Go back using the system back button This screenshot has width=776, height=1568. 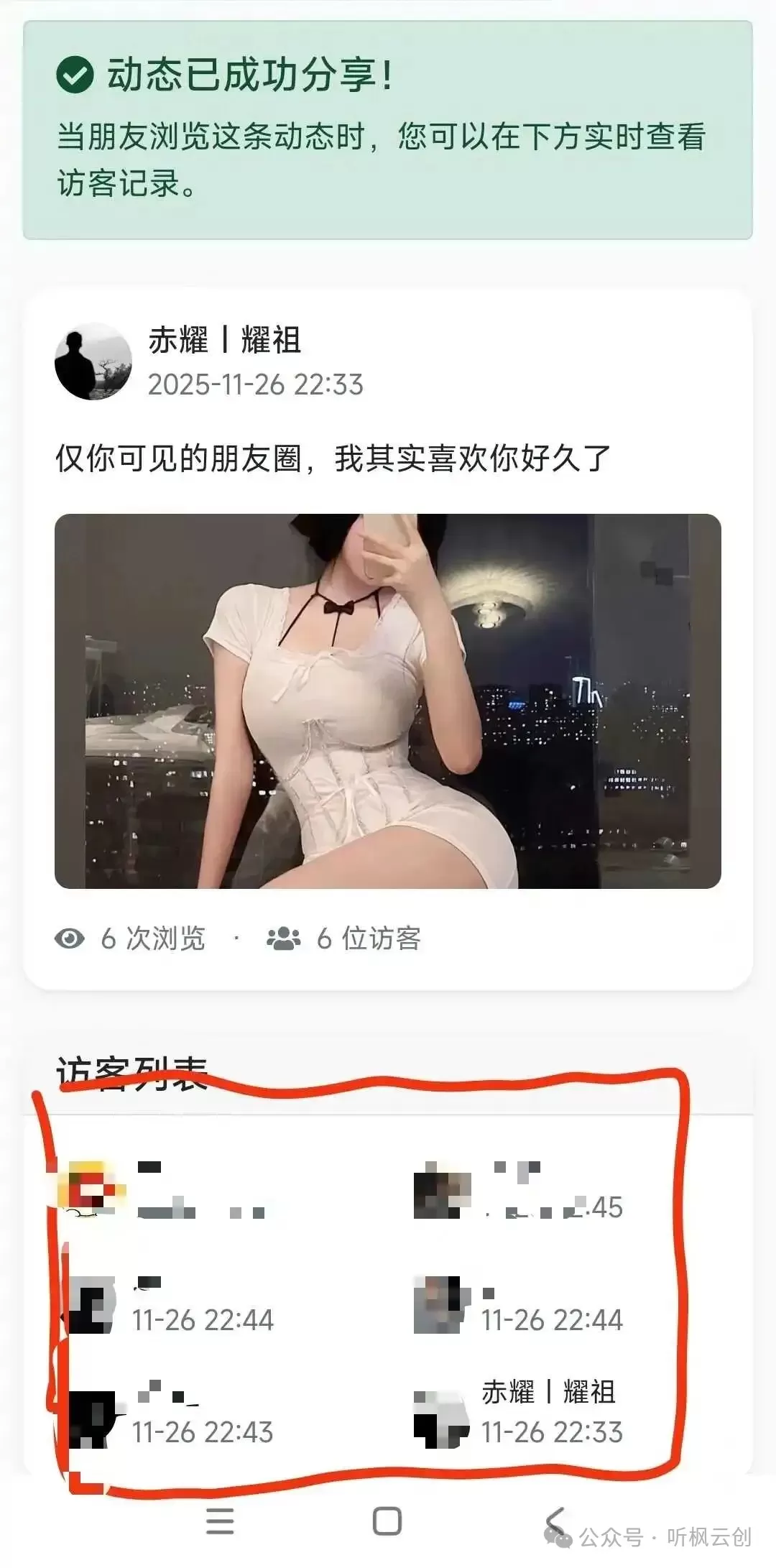point(555,1521)
